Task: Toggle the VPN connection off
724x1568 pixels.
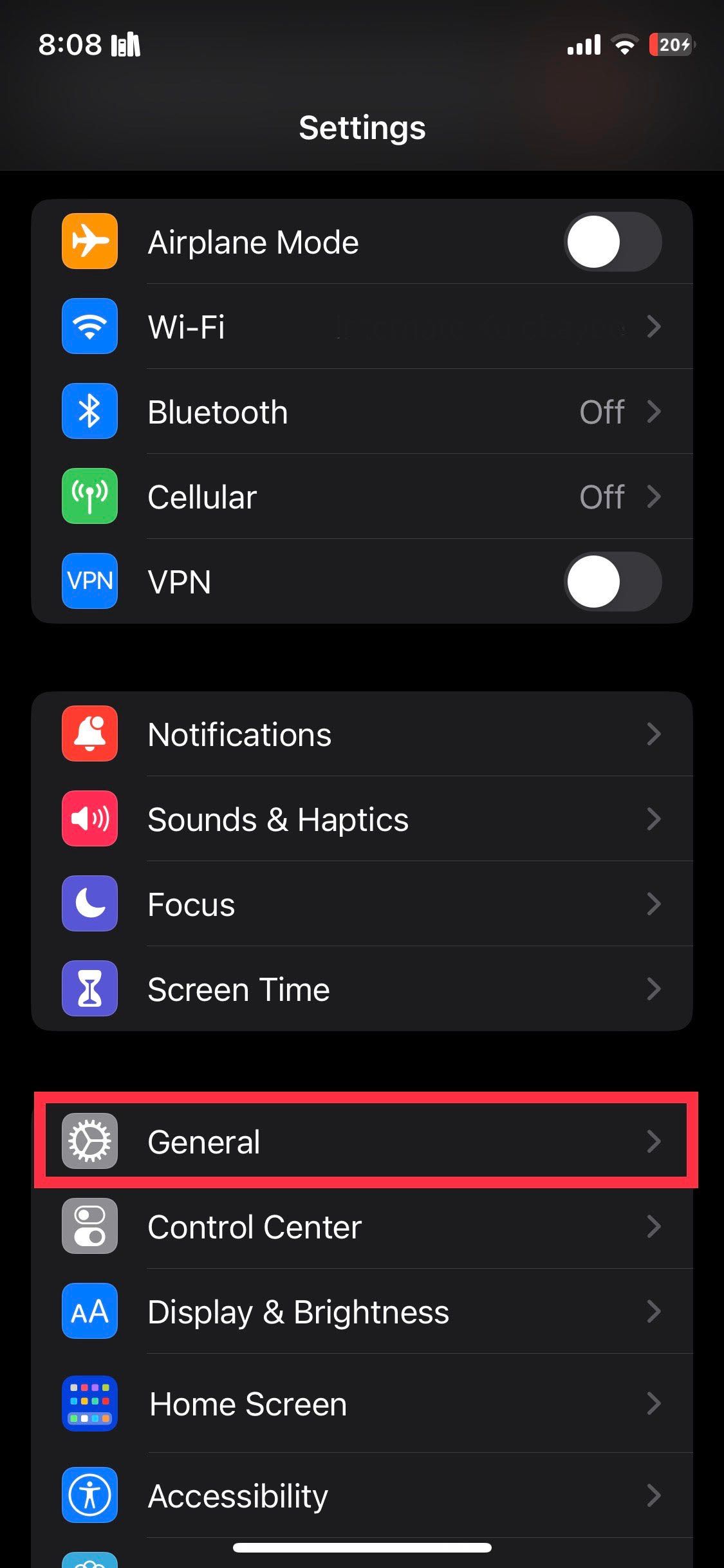Action: 612,581
